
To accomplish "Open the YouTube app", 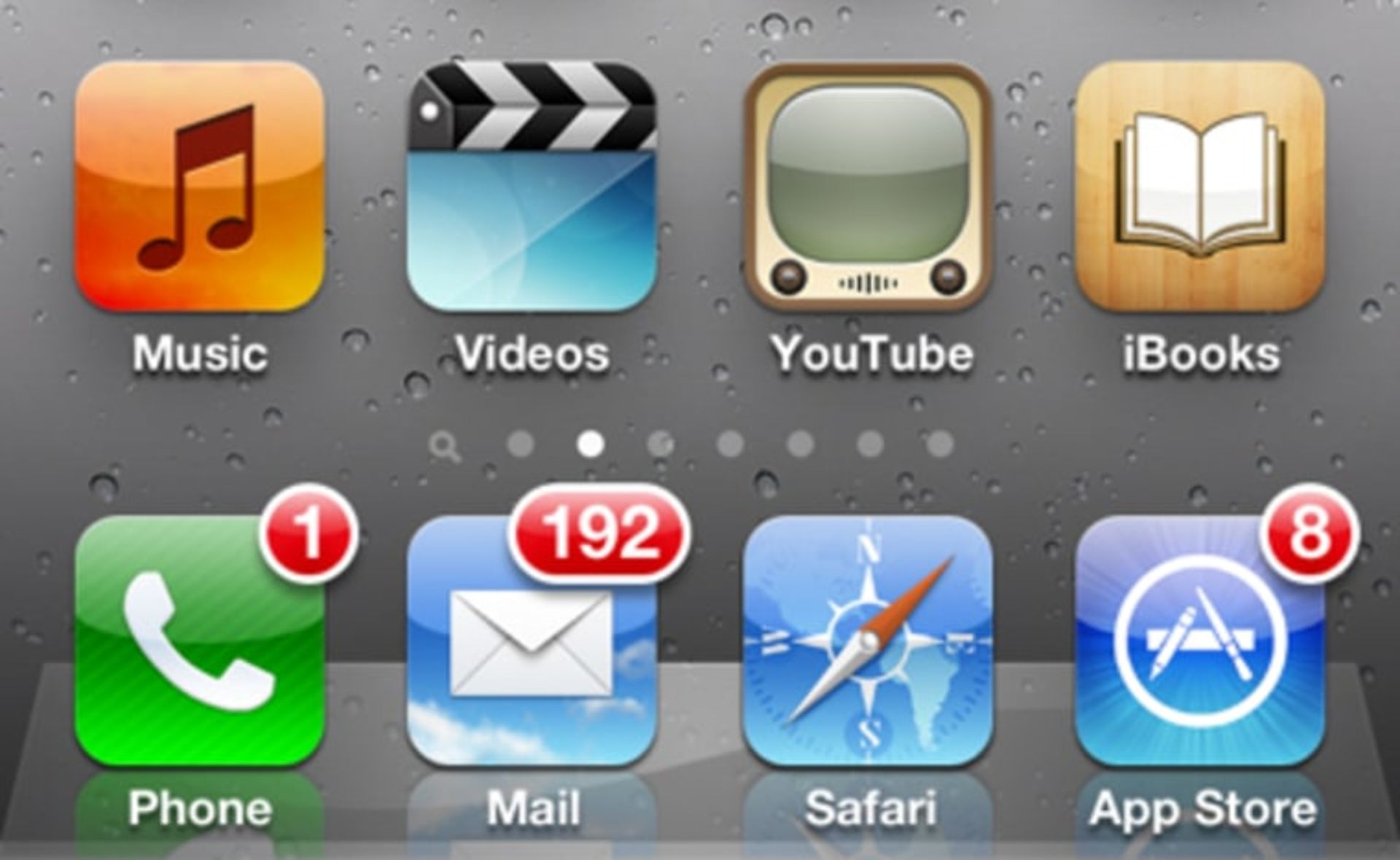I will pyautogui.click(x=868, y=188).
